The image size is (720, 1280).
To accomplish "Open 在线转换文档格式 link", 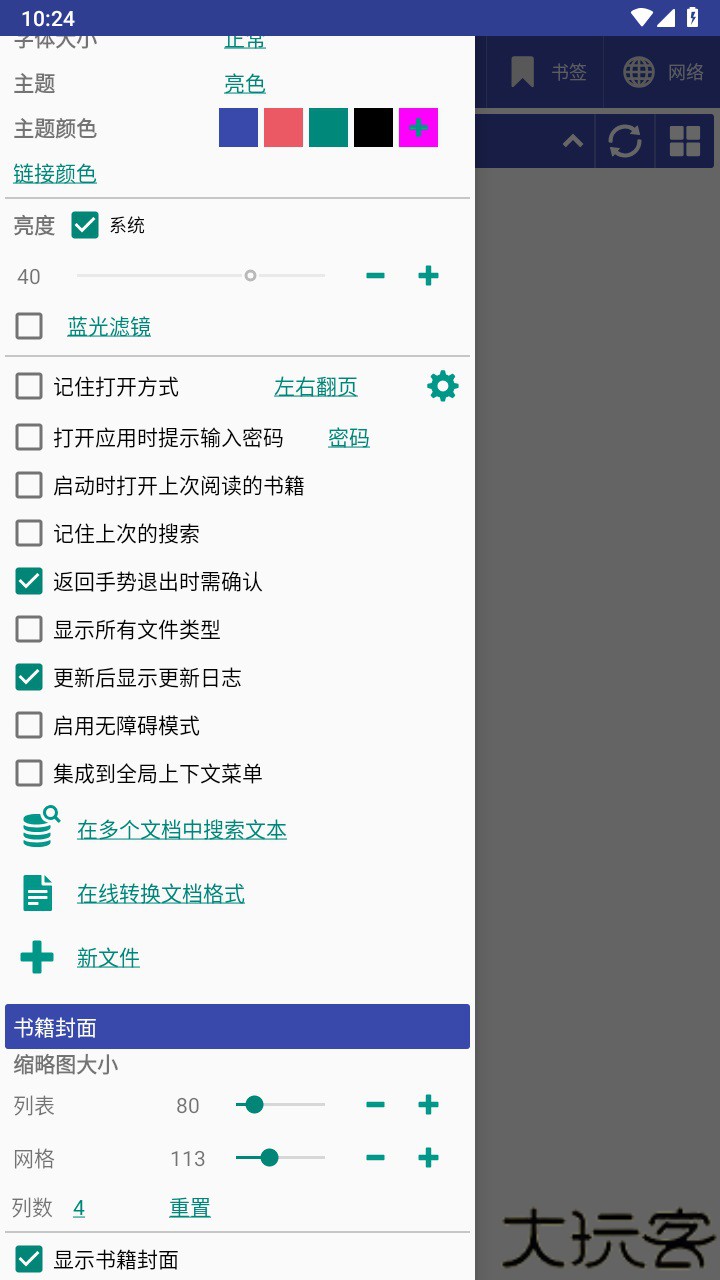I will pyautogui.click(x=161, y=894).
